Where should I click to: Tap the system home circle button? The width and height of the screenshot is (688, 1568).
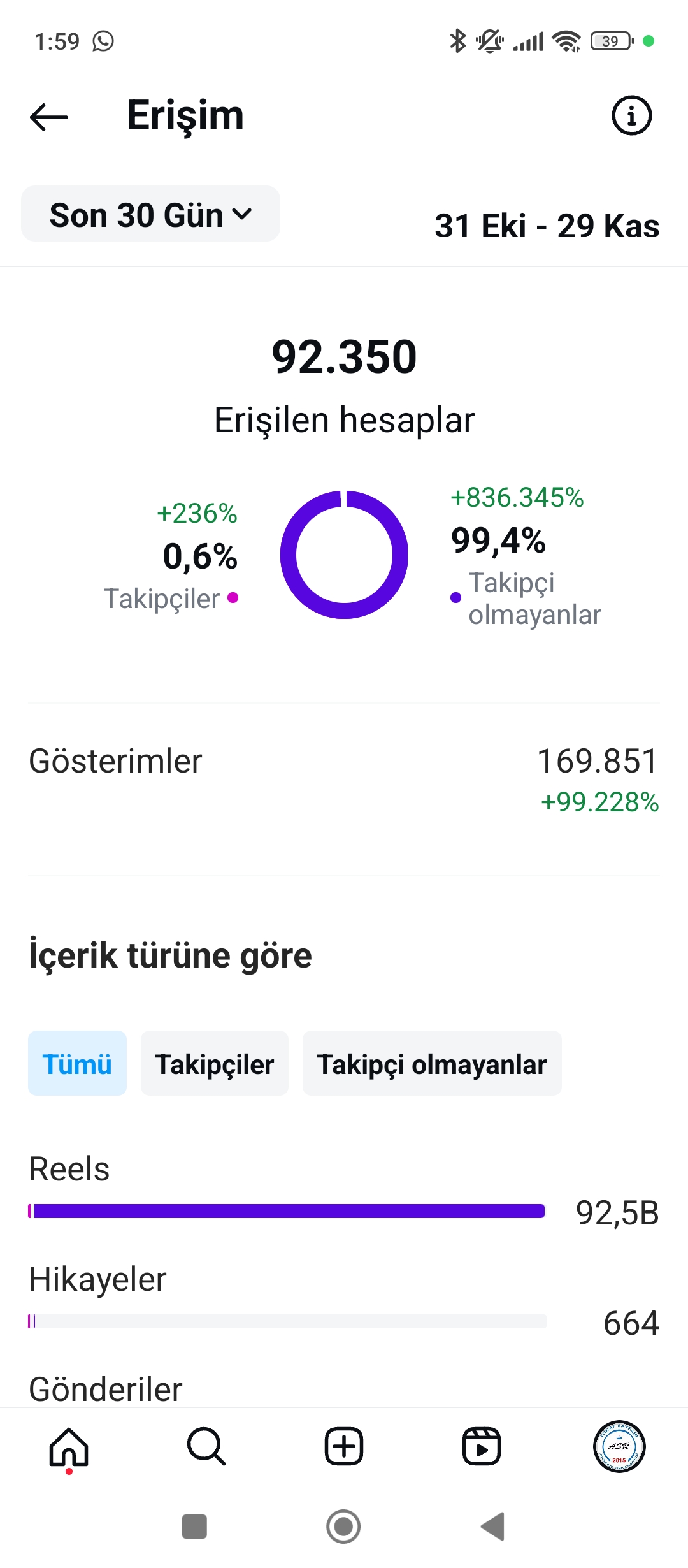click(x=343, y=1527)
